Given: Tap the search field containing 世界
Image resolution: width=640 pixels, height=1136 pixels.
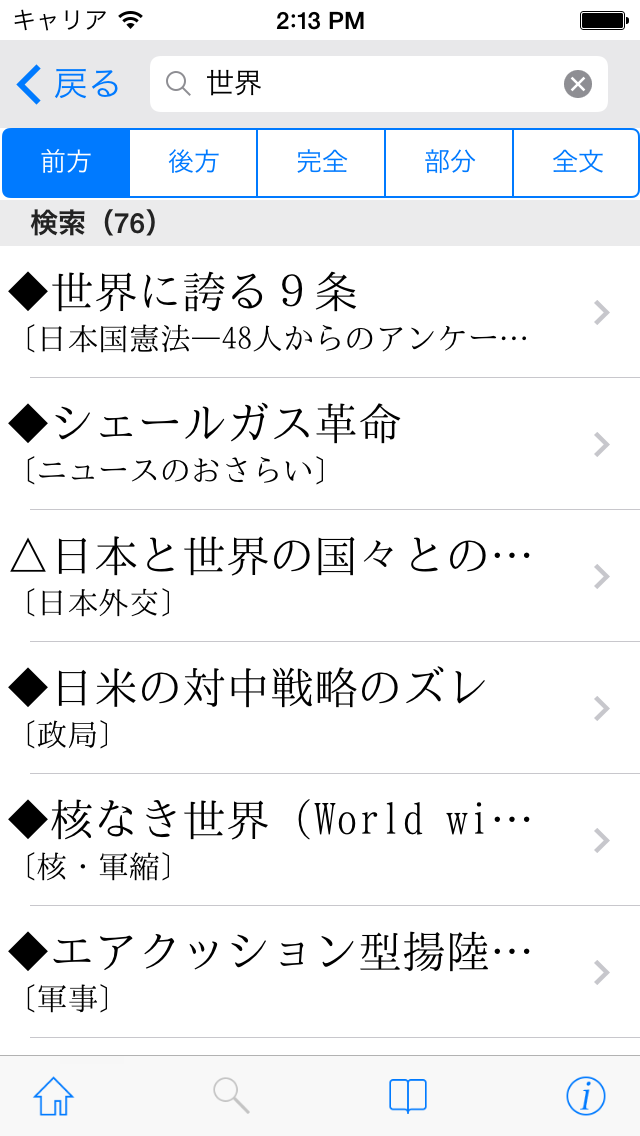Looking at the screenshot, I should coord(370,84).
